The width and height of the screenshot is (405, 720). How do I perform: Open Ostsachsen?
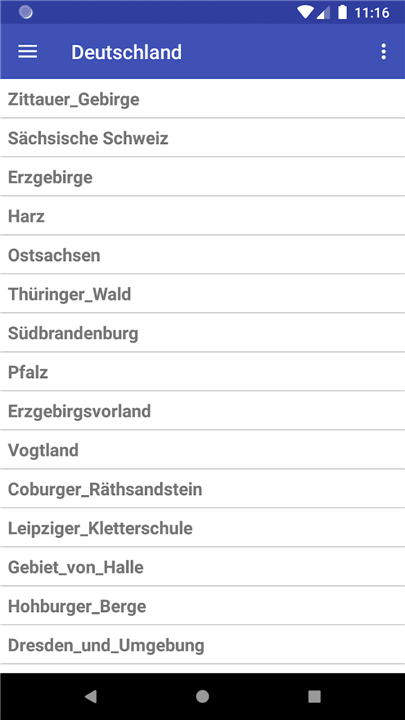coord(202,255)
